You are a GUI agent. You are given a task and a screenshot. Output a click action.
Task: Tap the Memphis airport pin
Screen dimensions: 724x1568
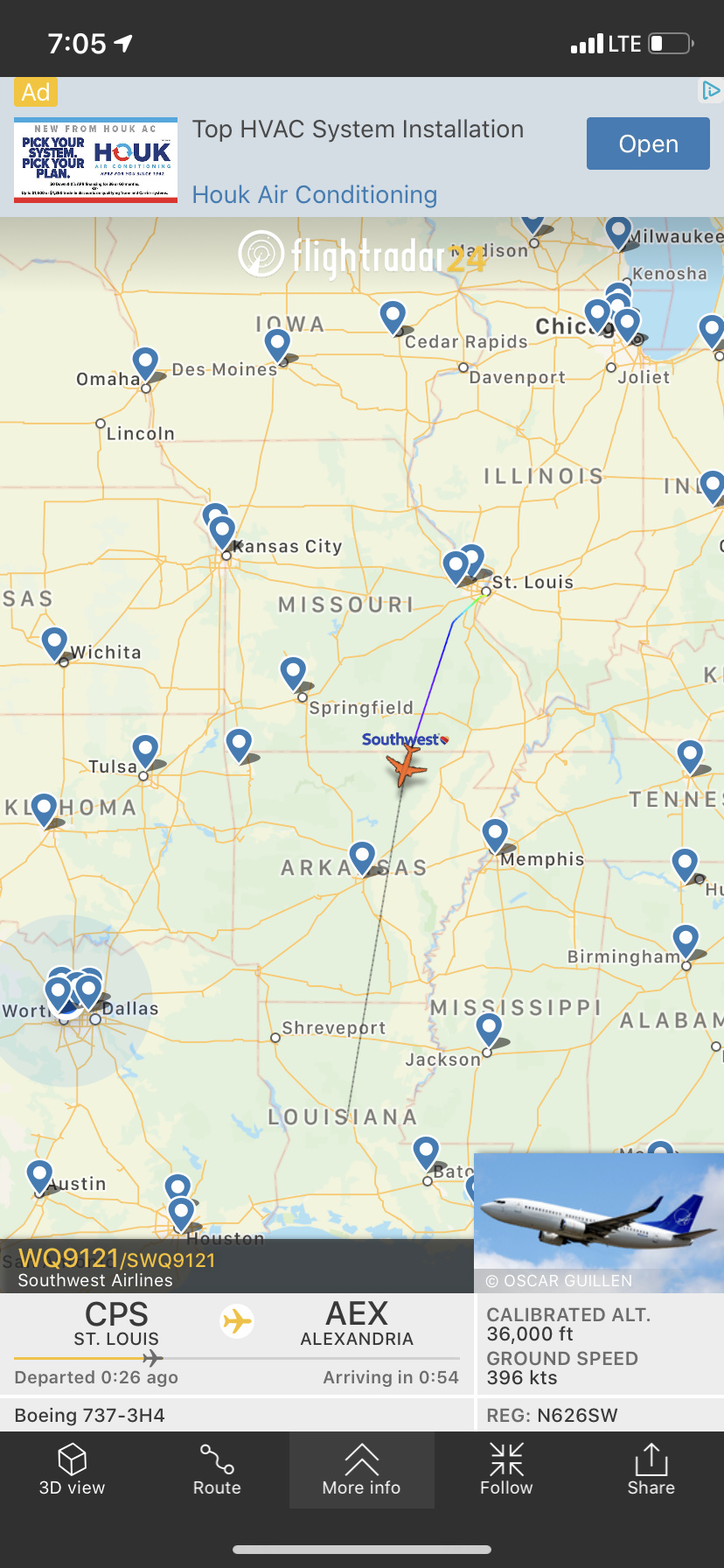[x=495, y=834]
